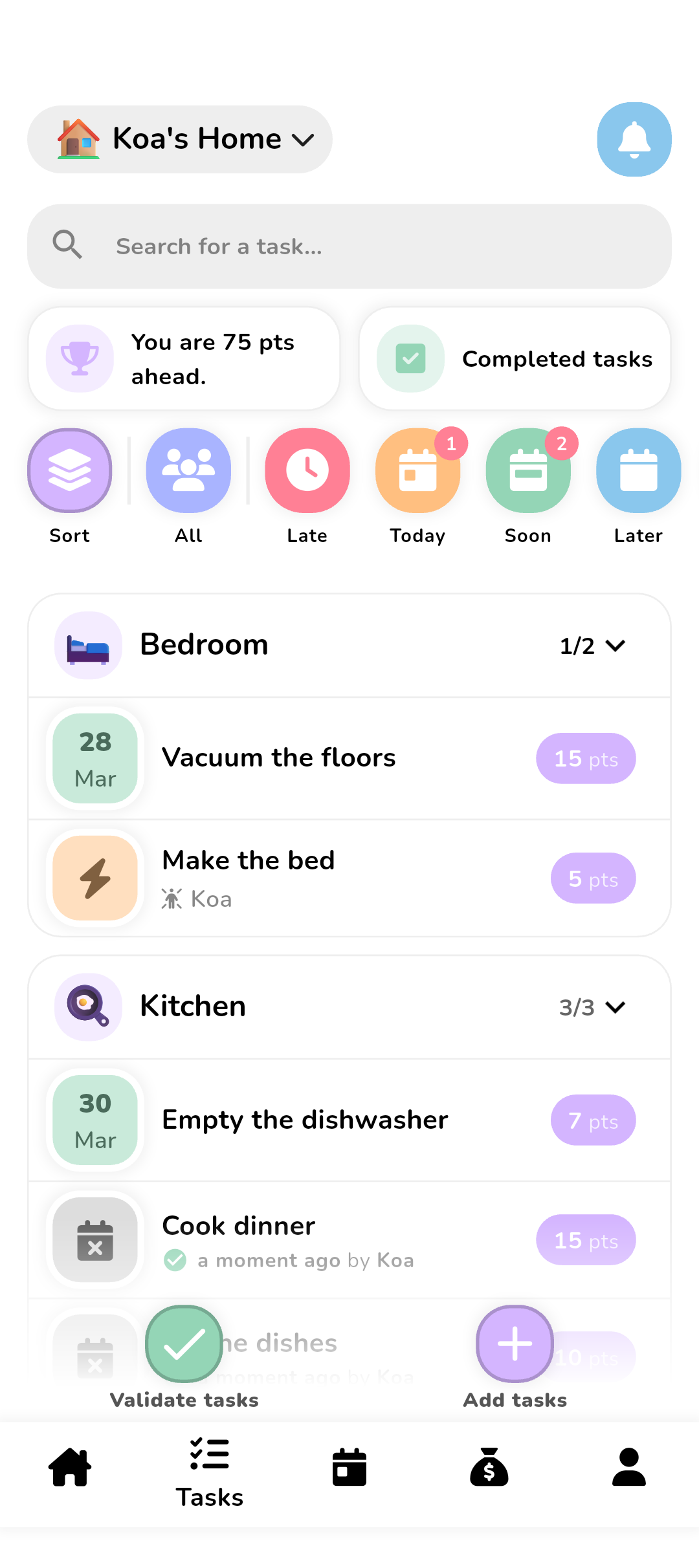Screen dimensions: 699x1568
Task: Go to the home screen via bottom bar
Action: (70, 1466)
